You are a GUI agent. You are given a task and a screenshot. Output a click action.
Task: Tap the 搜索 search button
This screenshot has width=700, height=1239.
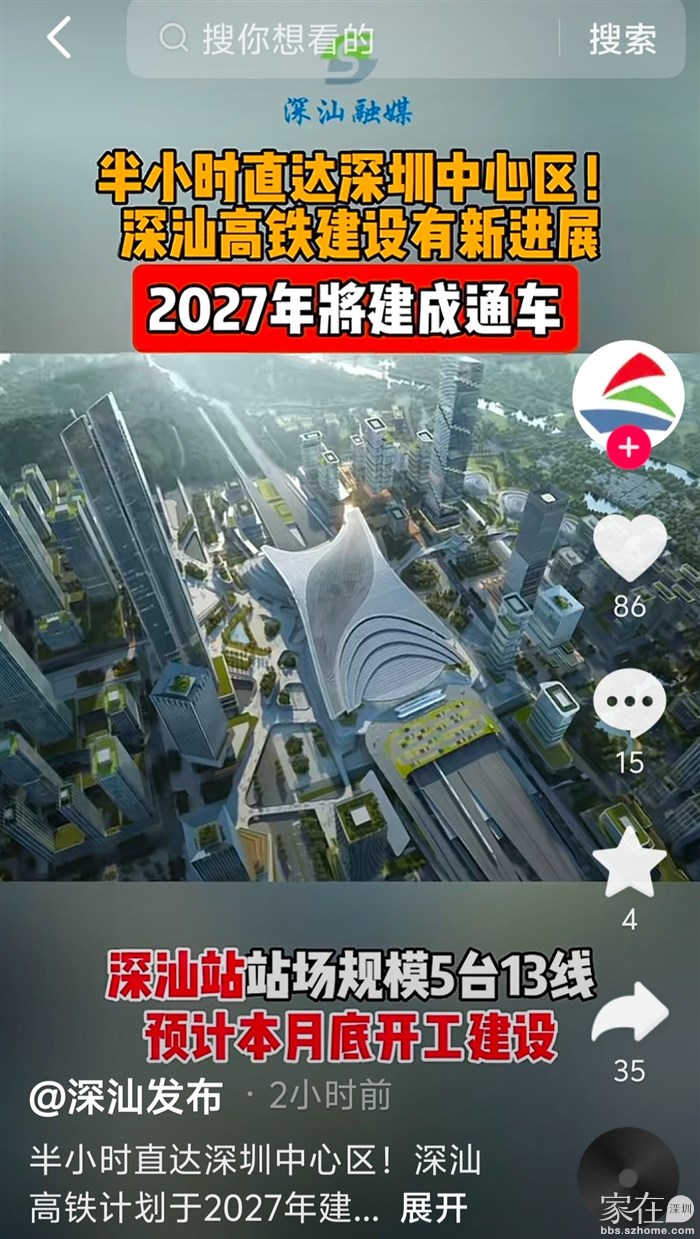(x=622, y=40)
